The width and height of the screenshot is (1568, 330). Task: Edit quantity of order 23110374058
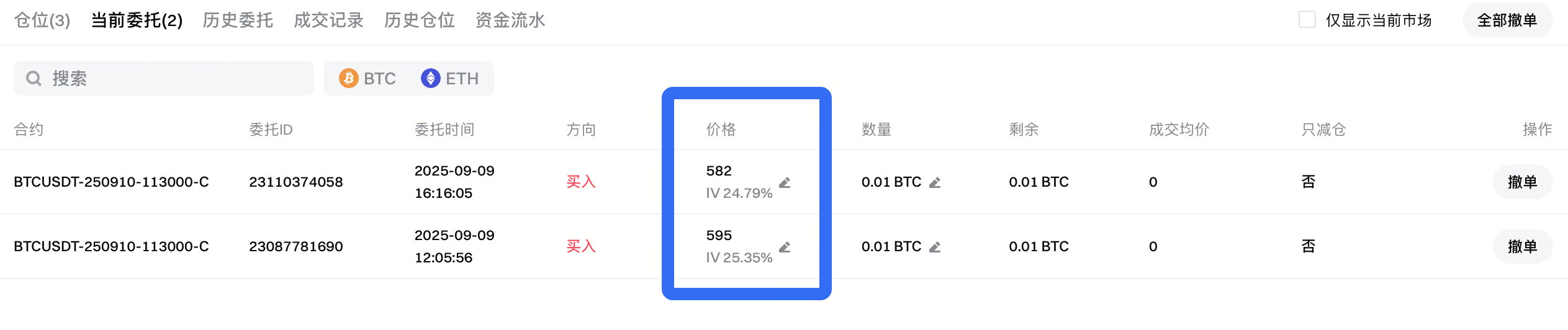tap(935, 182)
